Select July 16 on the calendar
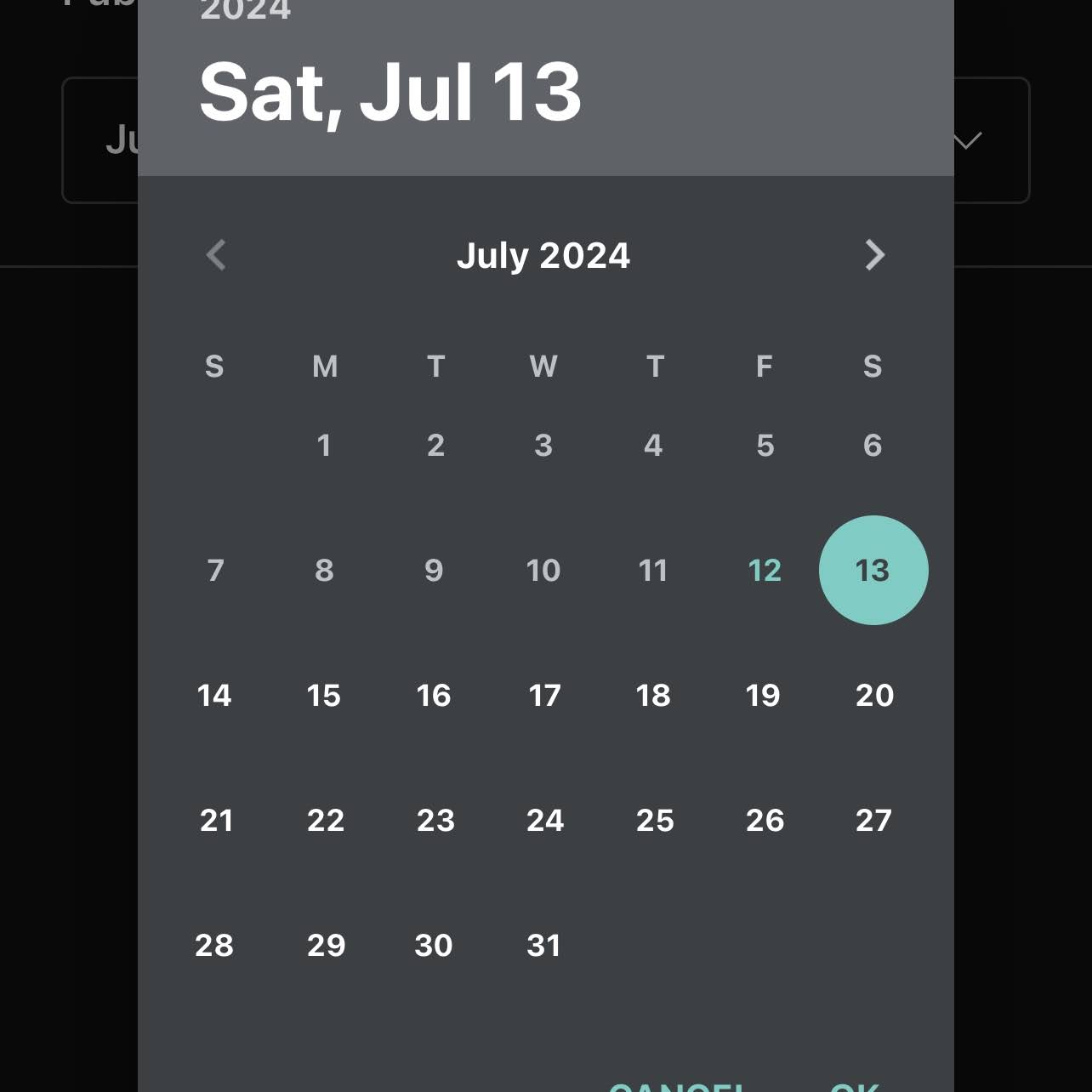The height and width of the screenshot is (1092, 1092). tap(434, 696)
